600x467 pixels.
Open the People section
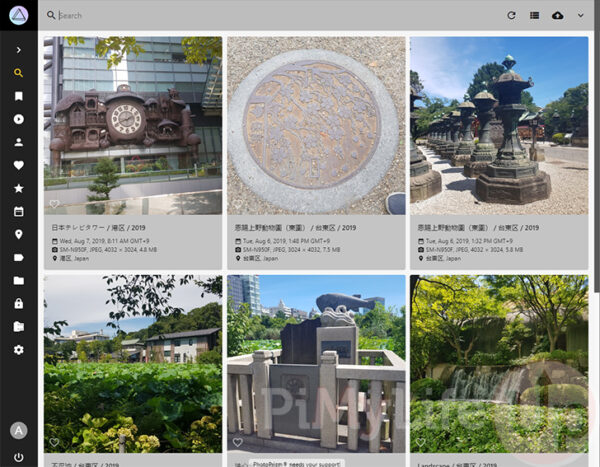tap(18, 142)
